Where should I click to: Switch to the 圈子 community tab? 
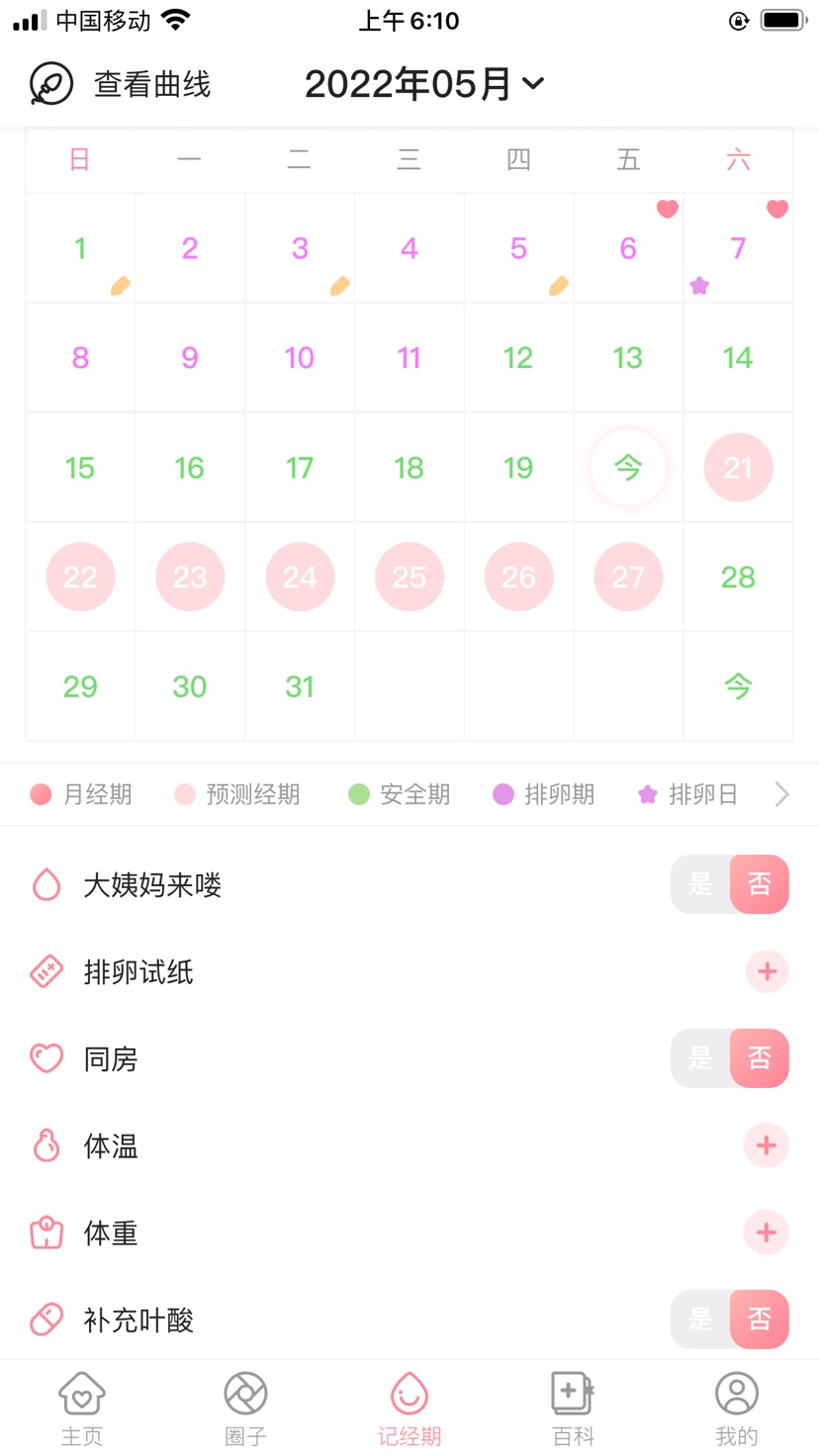245,1409
